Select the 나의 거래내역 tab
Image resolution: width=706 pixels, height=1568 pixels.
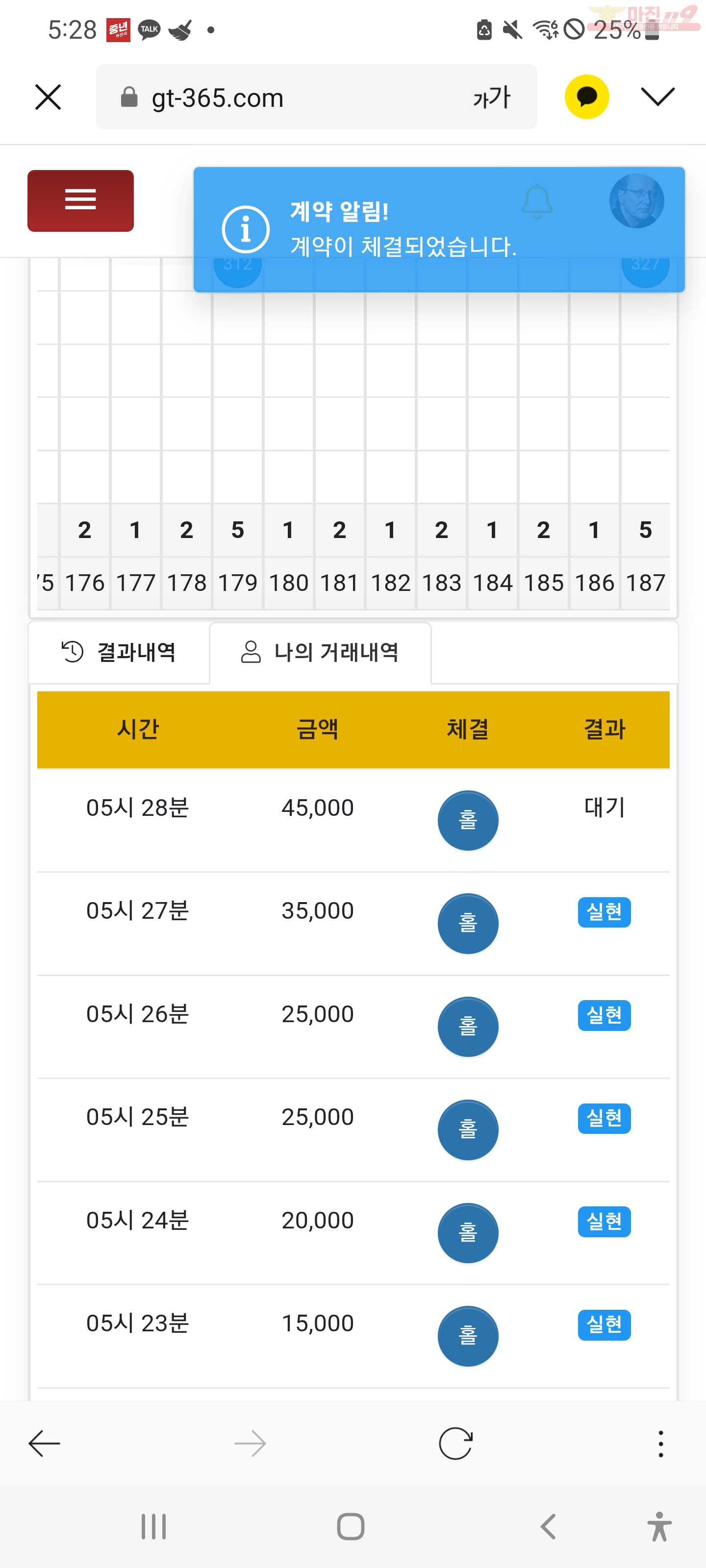[321, 652]
